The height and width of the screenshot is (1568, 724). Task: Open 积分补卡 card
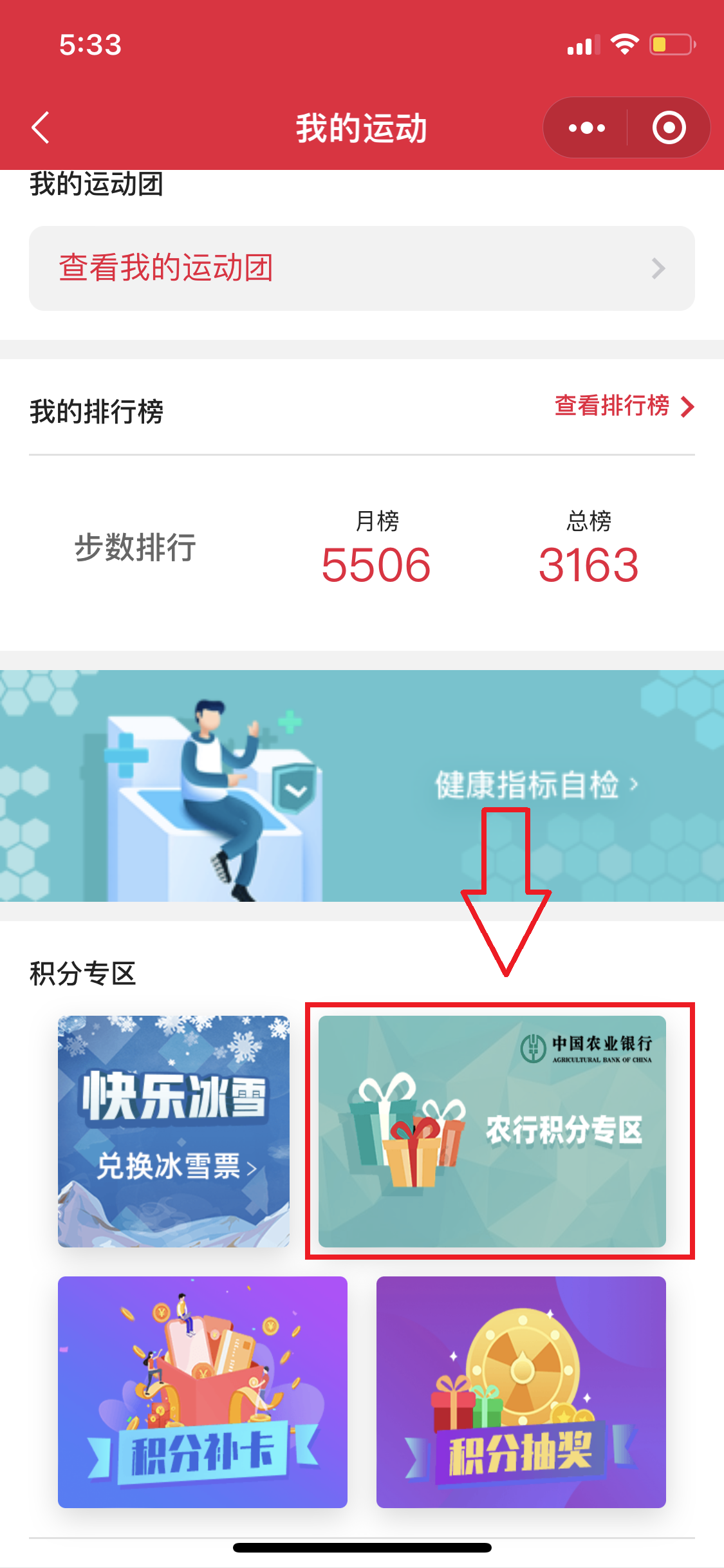[x=203, y=1392]
